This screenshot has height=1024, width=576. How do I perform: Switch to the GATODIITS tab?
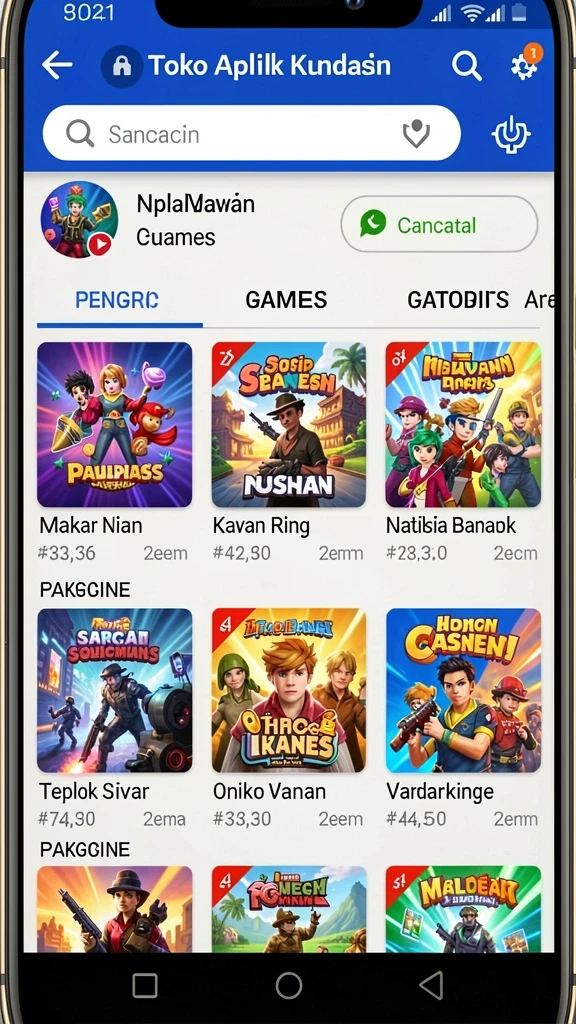[x=458, y=300]
